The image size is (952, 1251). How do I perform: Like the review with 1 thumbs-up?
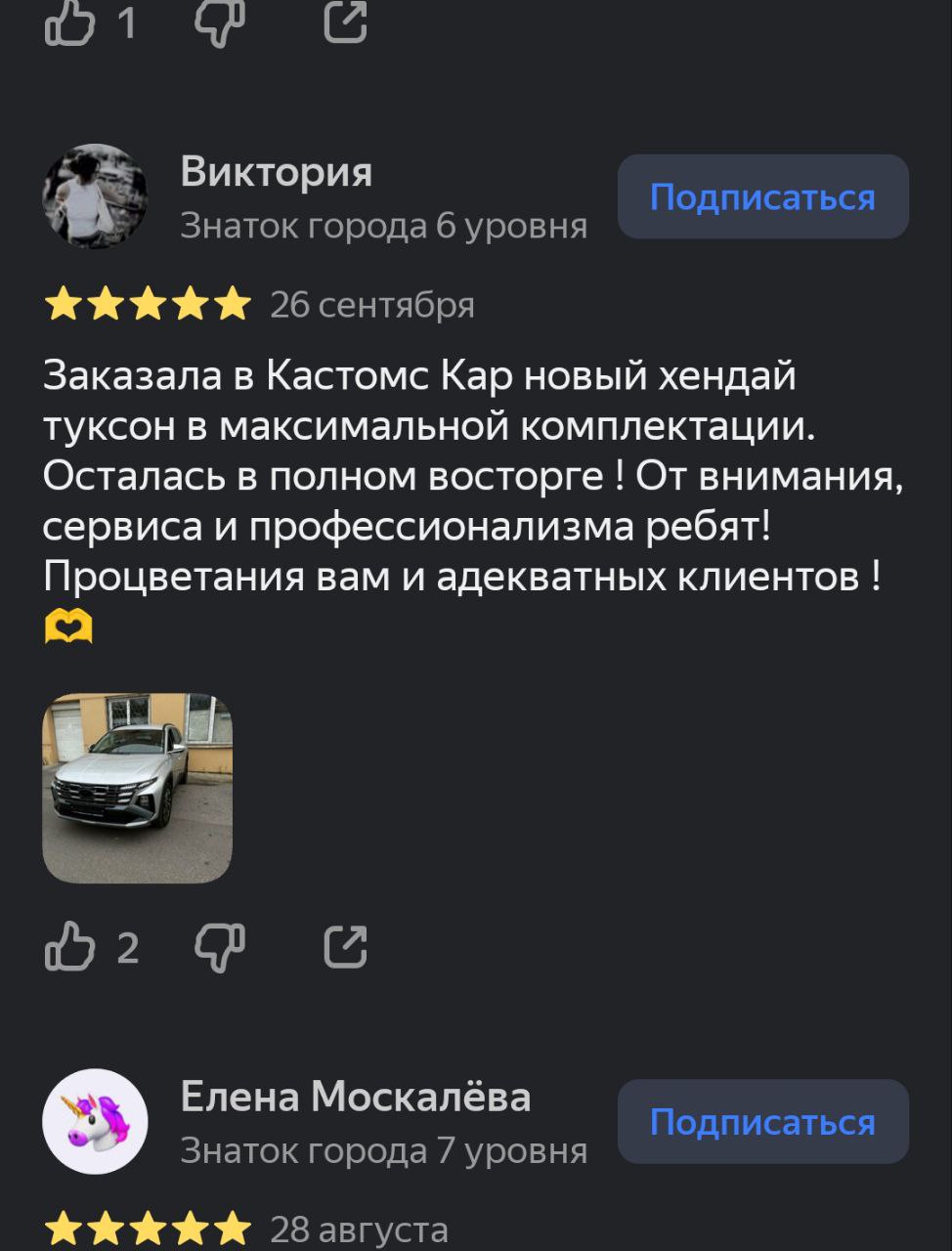tap(69, 22)
